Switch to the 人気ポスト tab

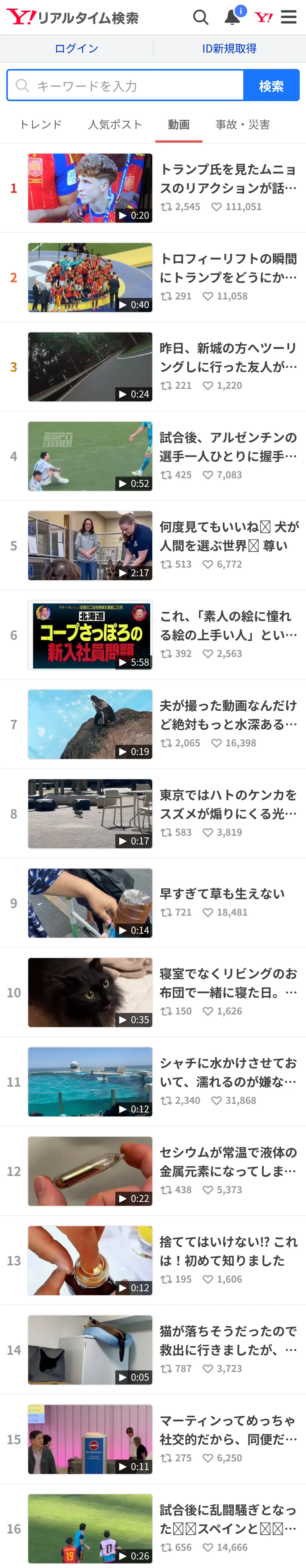[x=115, y=125]
